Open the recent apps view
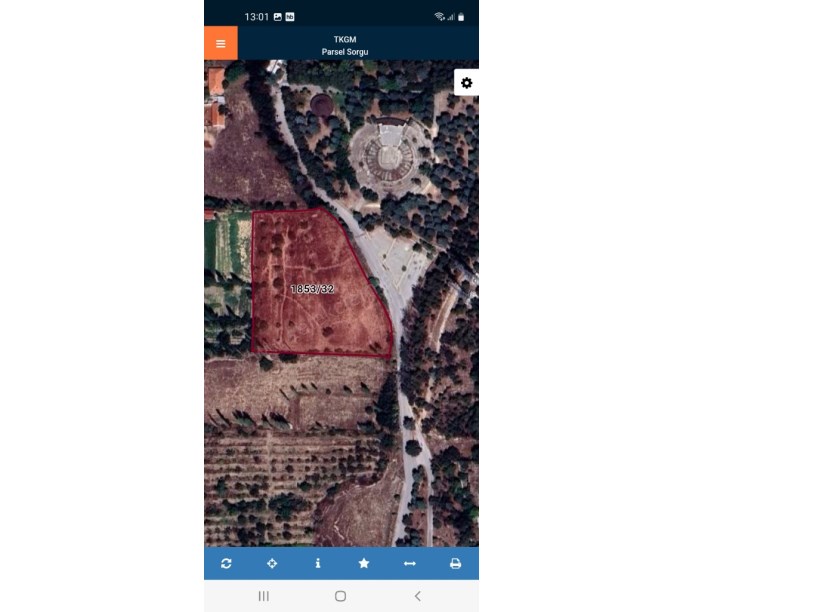Screen dimensions: 816x612 pyautogui.click(x=264, y=596)
